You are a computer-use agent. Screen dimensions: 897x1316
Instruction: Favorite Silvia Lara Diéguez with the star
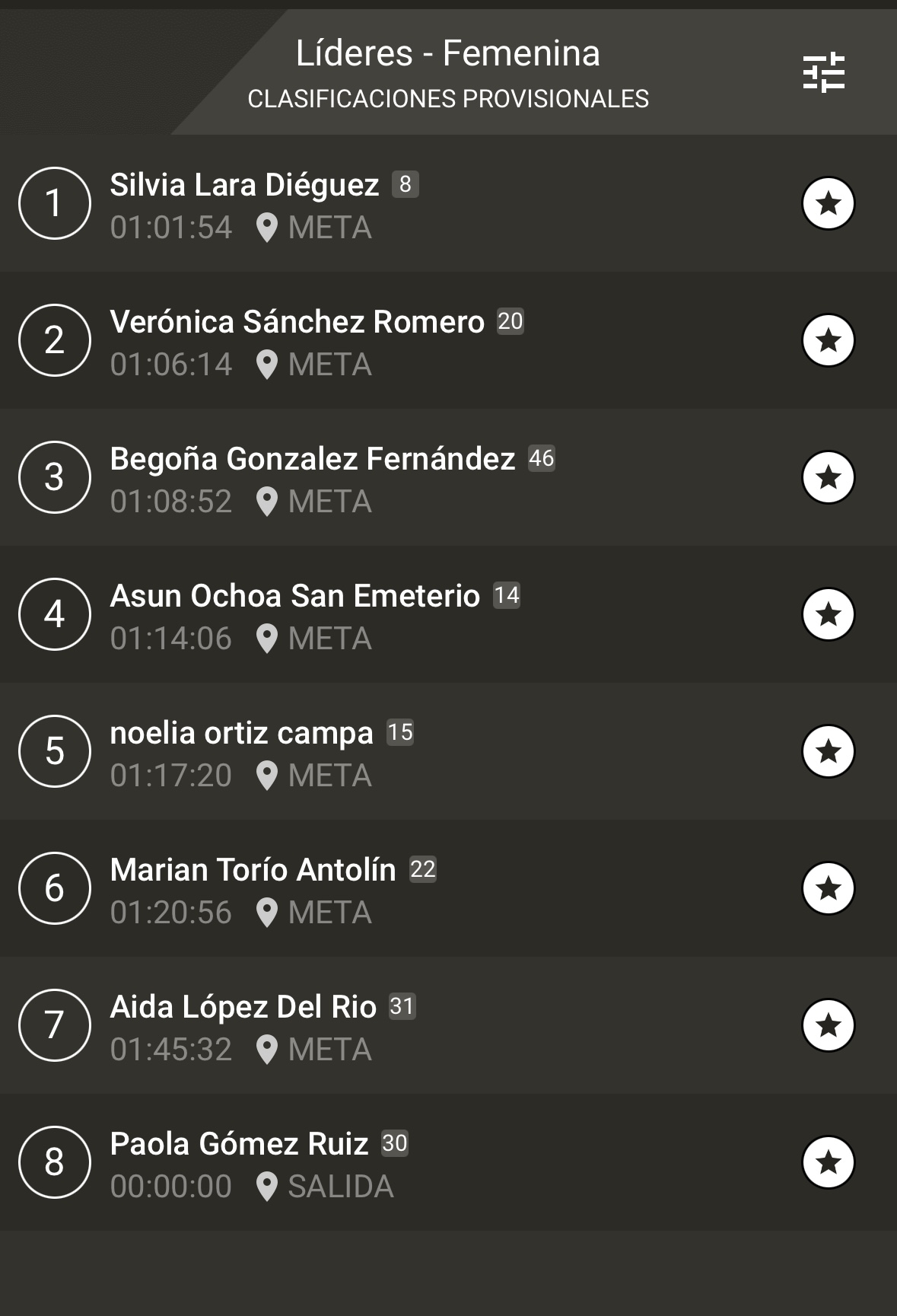coord(829,203)
